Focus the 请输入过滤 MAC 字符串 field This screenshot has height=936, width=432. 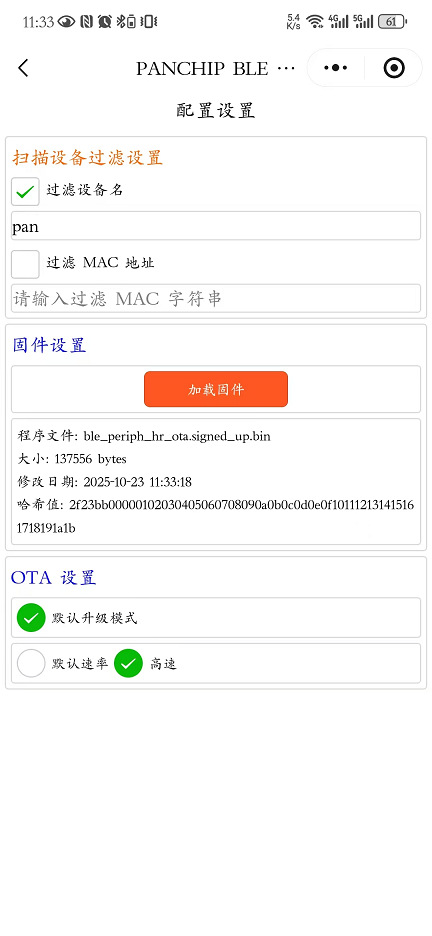216,298
